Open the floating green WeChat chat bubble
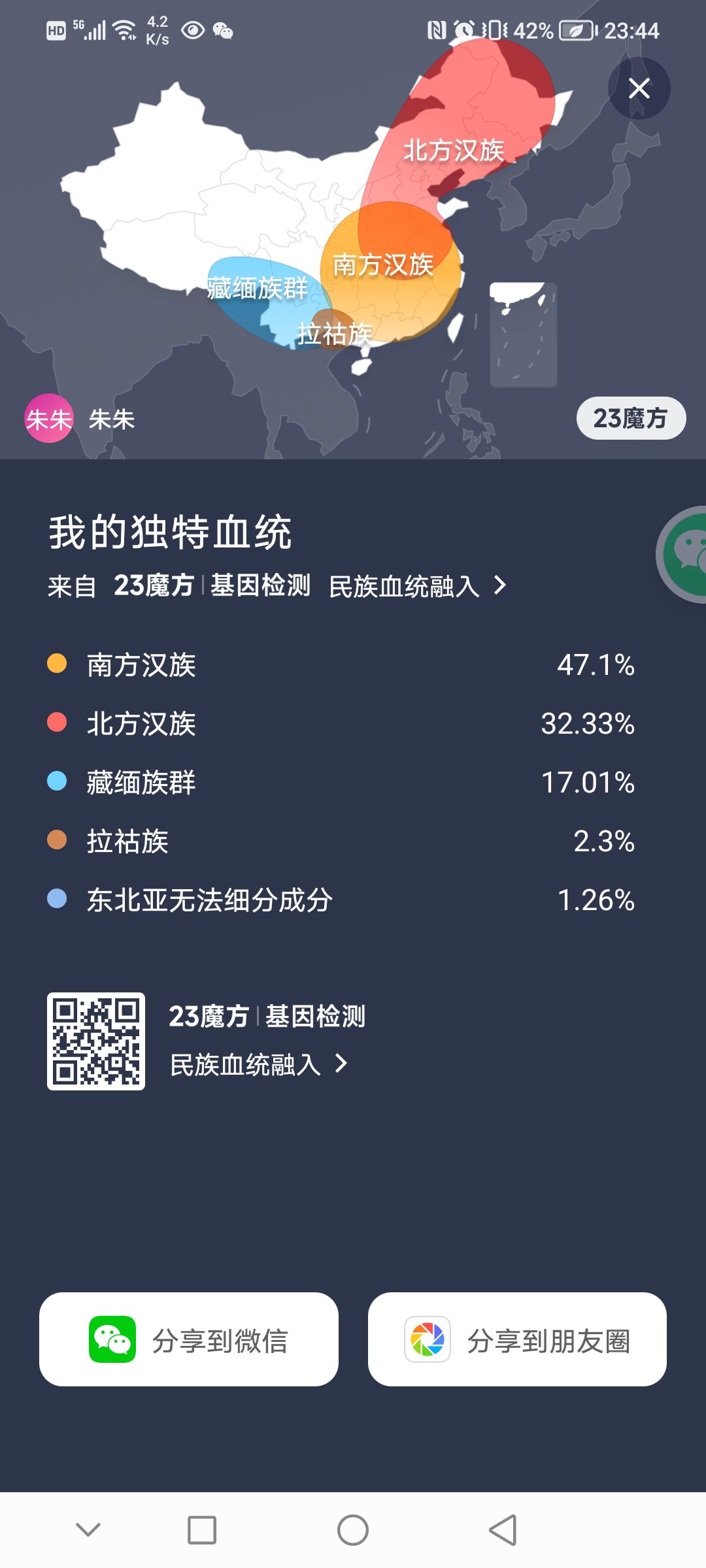The height and width of the screenshot is (1568, 706). click(685, 553)
